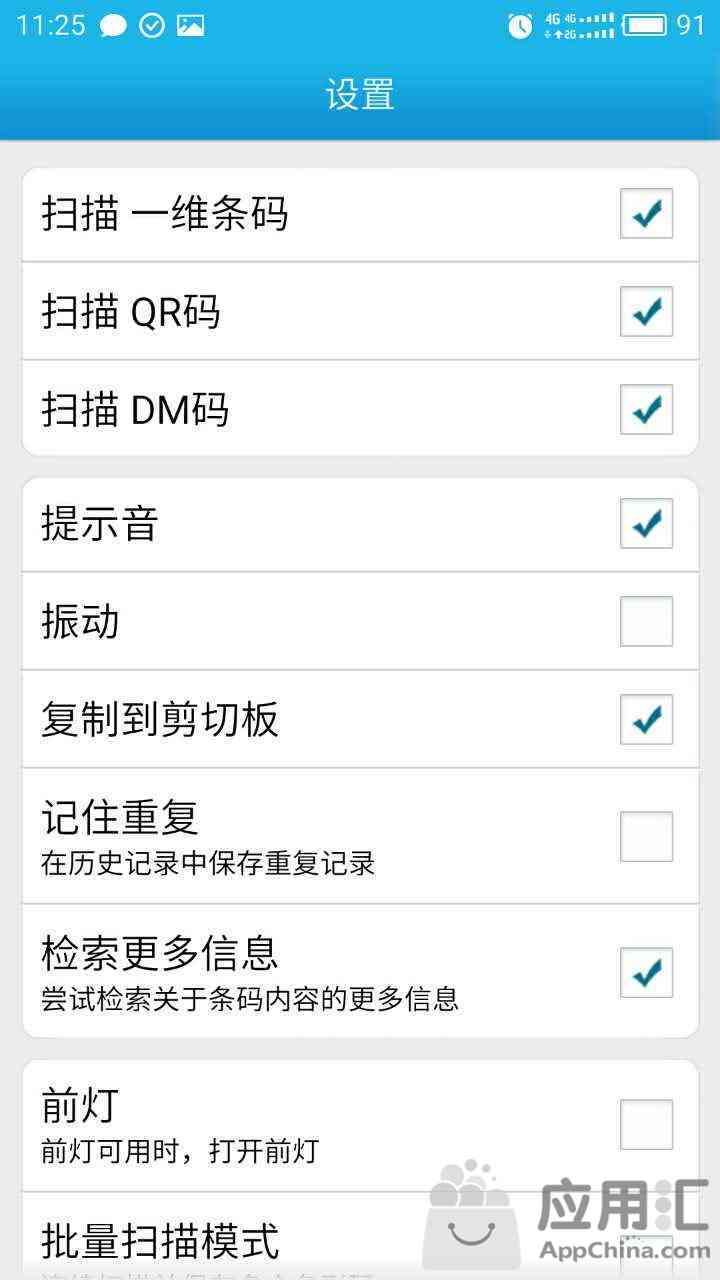Enable the 振动 vibration checkbox

click(646, 621)
